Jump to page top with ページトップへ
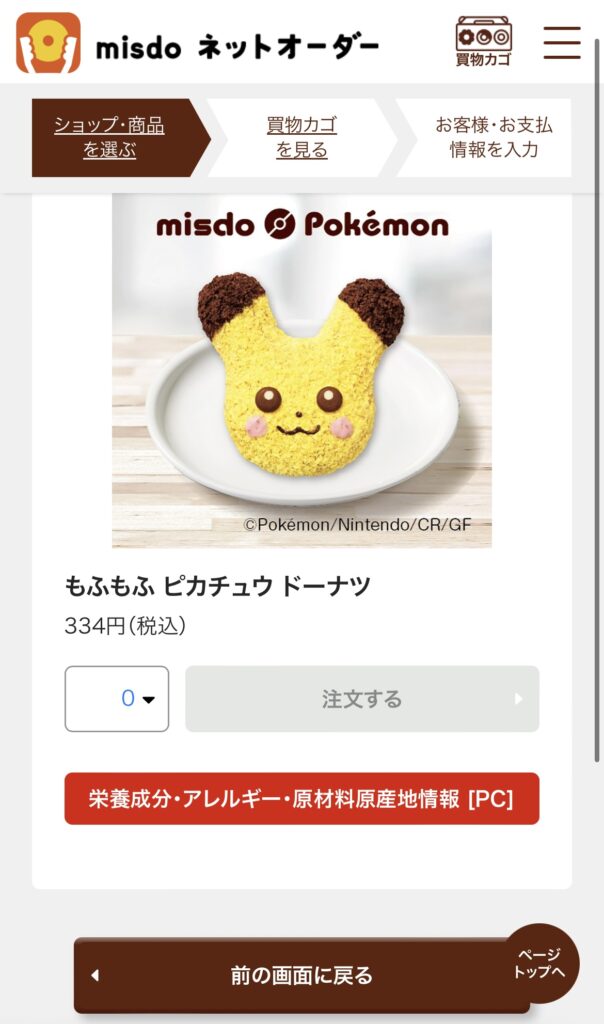Image resolution: width=604 pixels, height=1024 pixels. (x=541, y=962)
